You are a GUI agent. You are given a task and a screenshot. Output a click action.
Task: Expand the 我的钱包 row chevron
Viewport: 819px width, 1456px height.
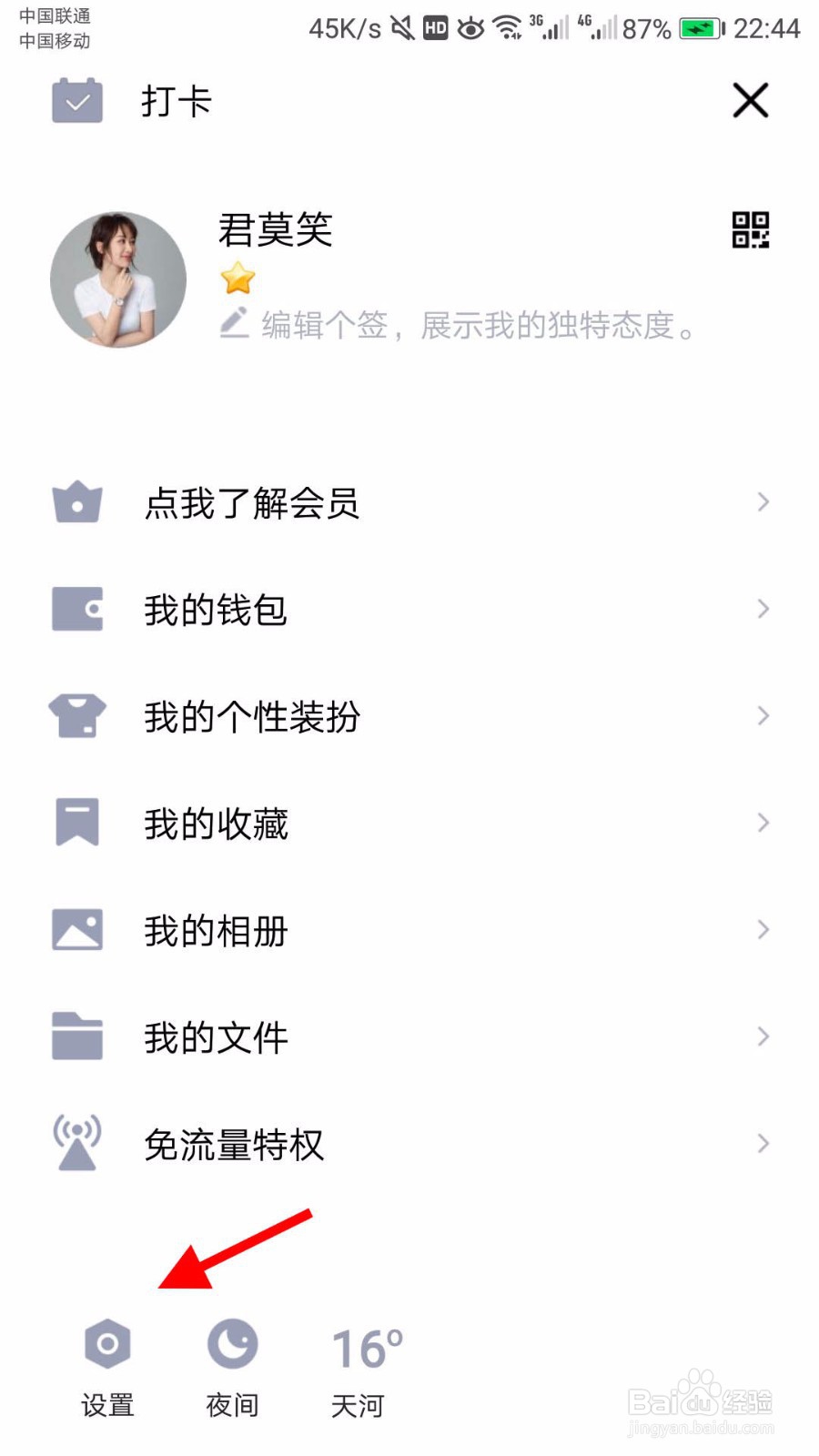[763, 610]
